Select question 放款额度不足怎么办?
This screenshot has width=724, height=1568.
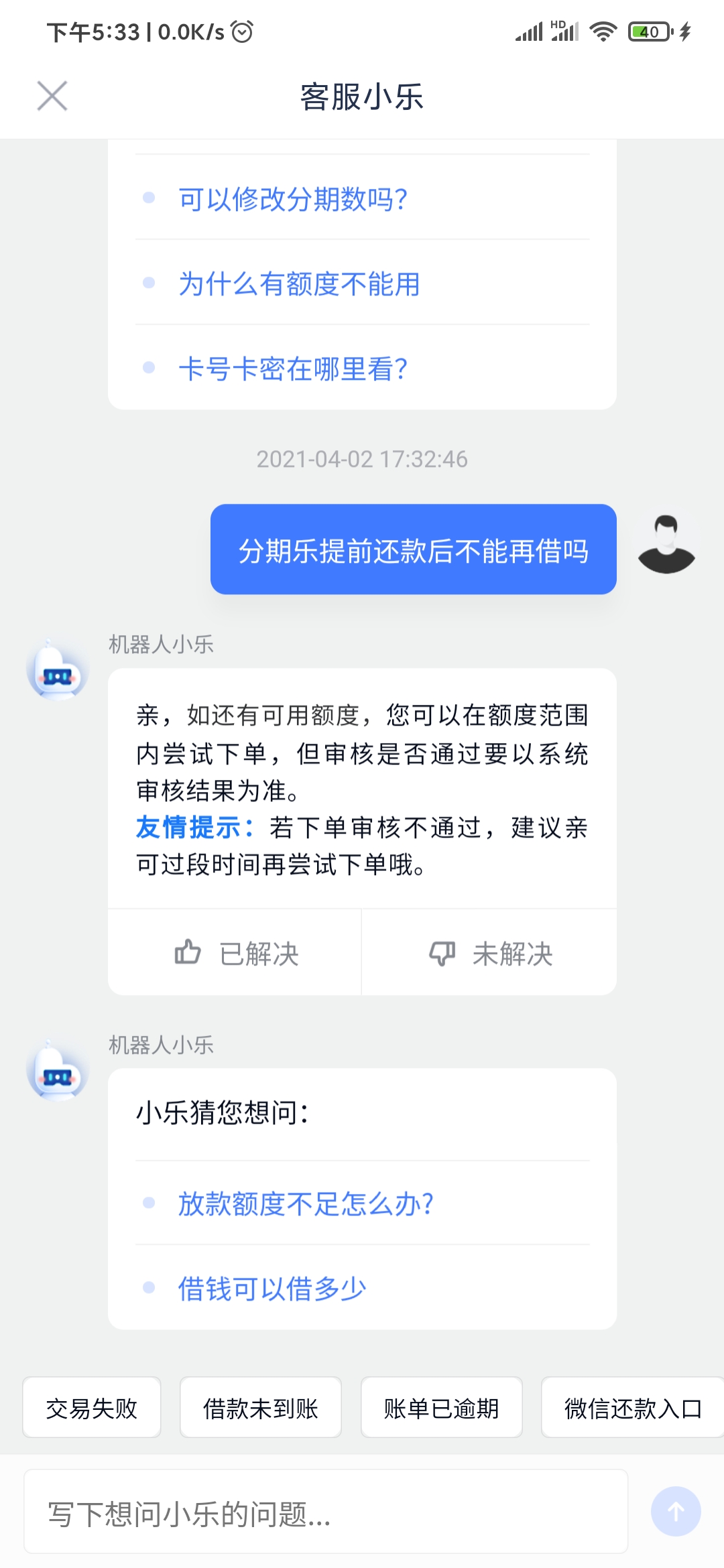click(306, 1203)
